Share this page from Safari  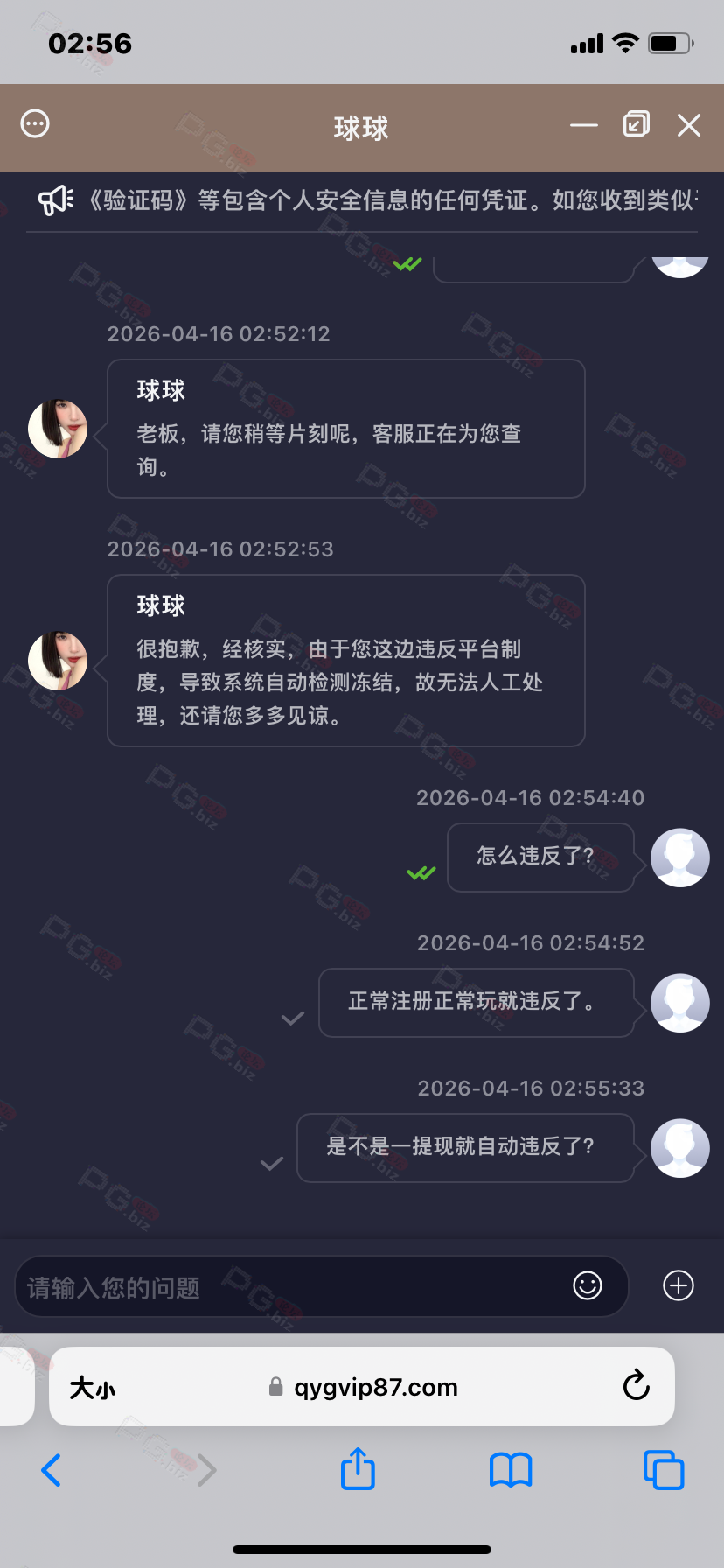[358, 1469]
